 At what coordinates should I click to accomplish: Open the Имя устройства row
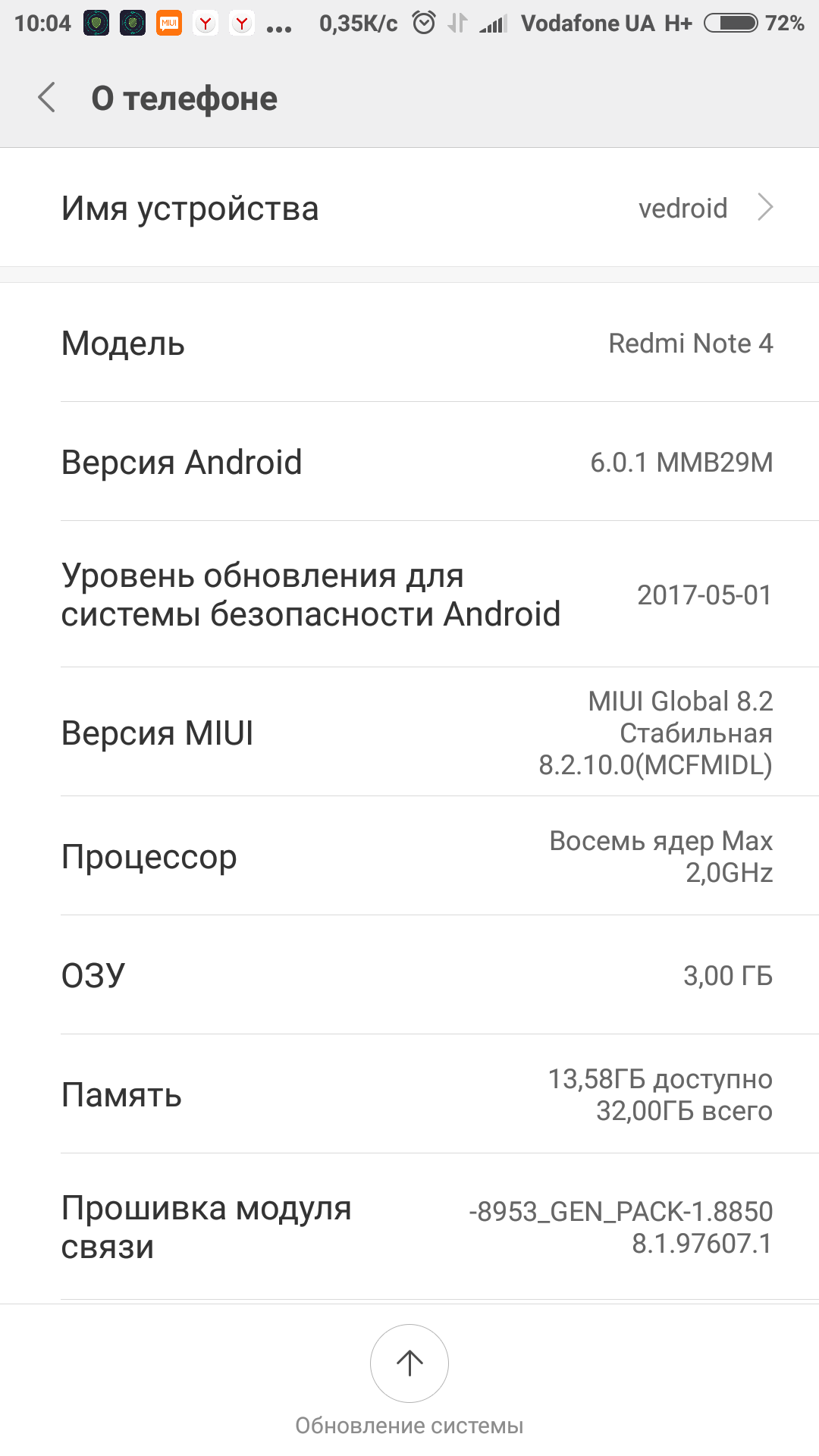[x=409, y=208]
